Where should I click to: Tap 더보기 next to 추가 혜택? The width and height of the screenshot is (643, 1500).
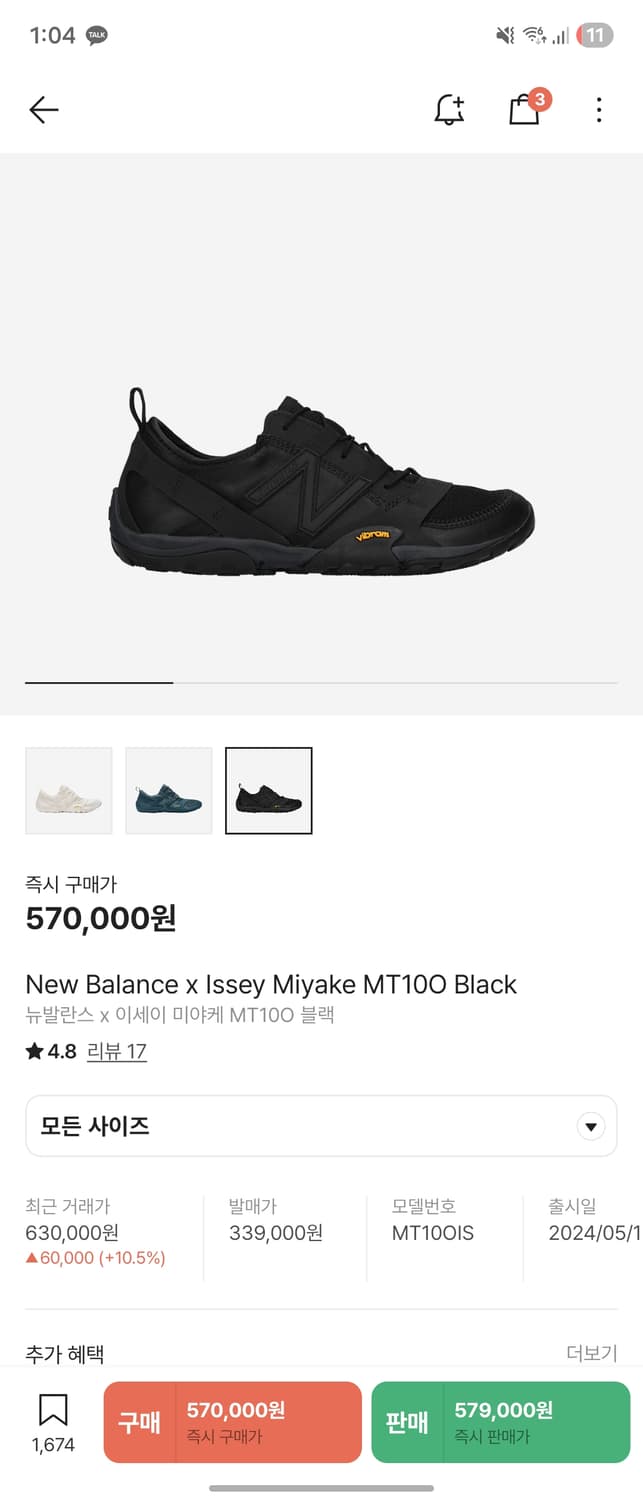point(592,1353)
